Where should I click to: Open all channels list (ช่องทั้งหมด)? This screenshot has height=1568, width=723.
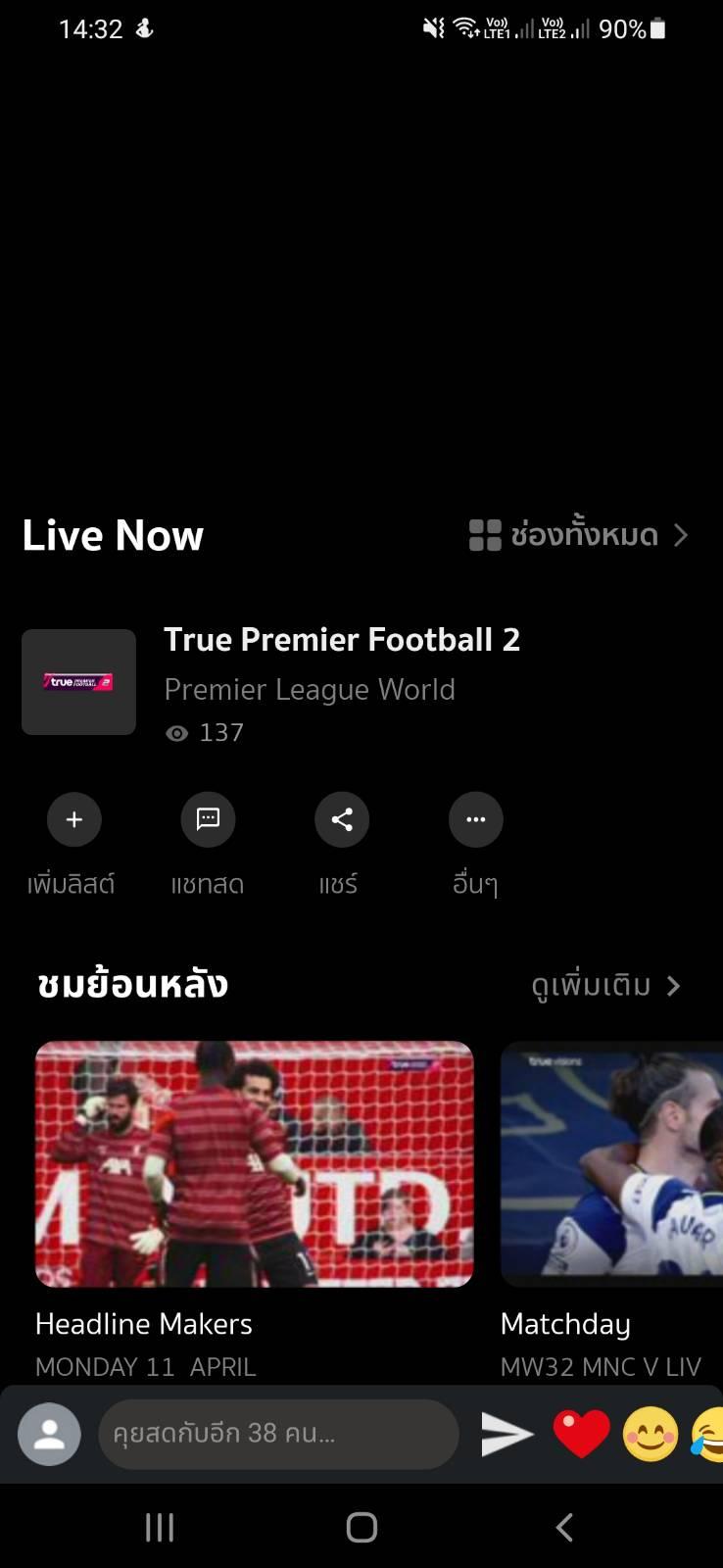click(580, 535)
